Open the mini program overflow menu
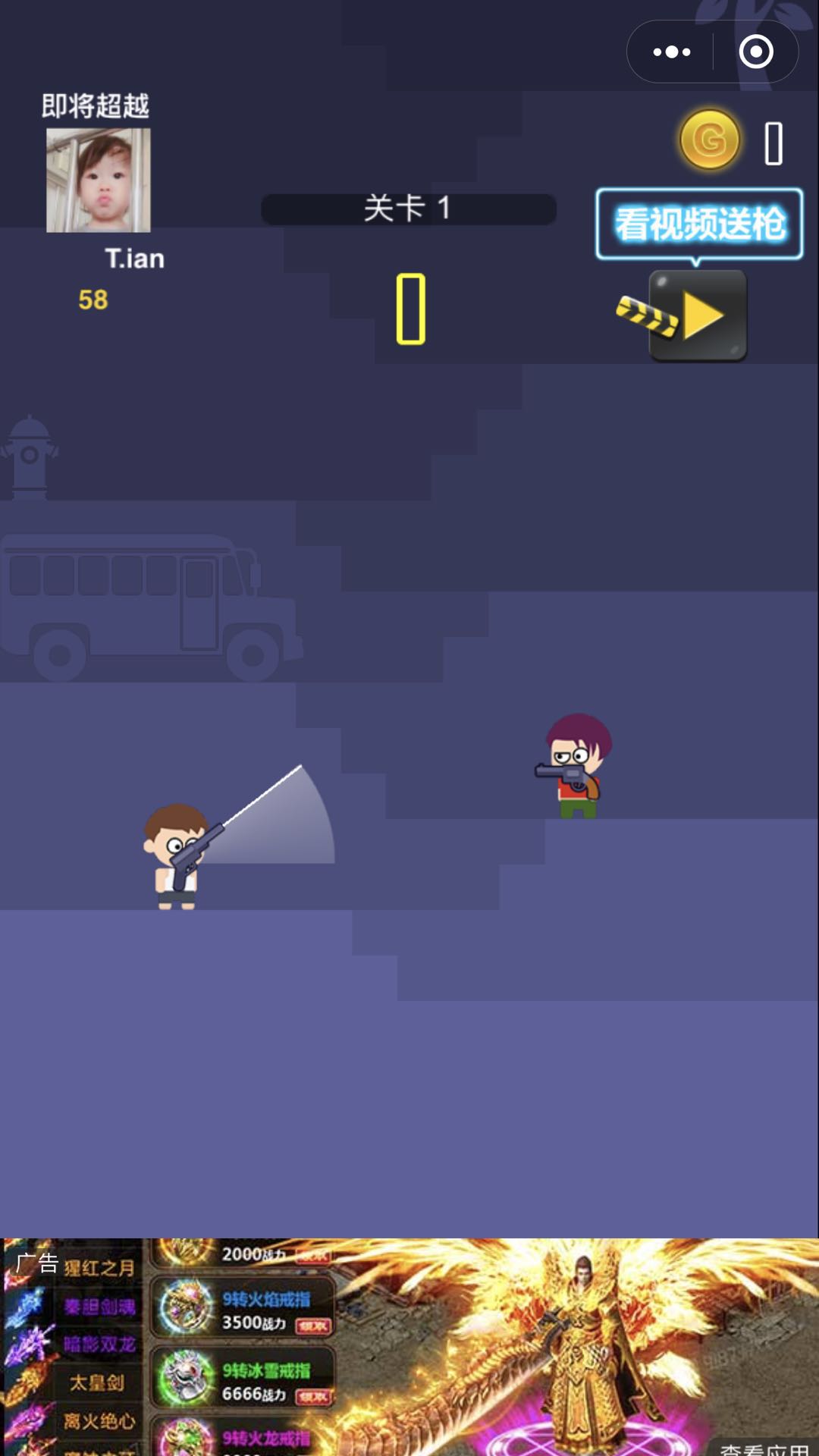Image resolution: width=819 pixels, height=1456 pixels. pos(672,52)
